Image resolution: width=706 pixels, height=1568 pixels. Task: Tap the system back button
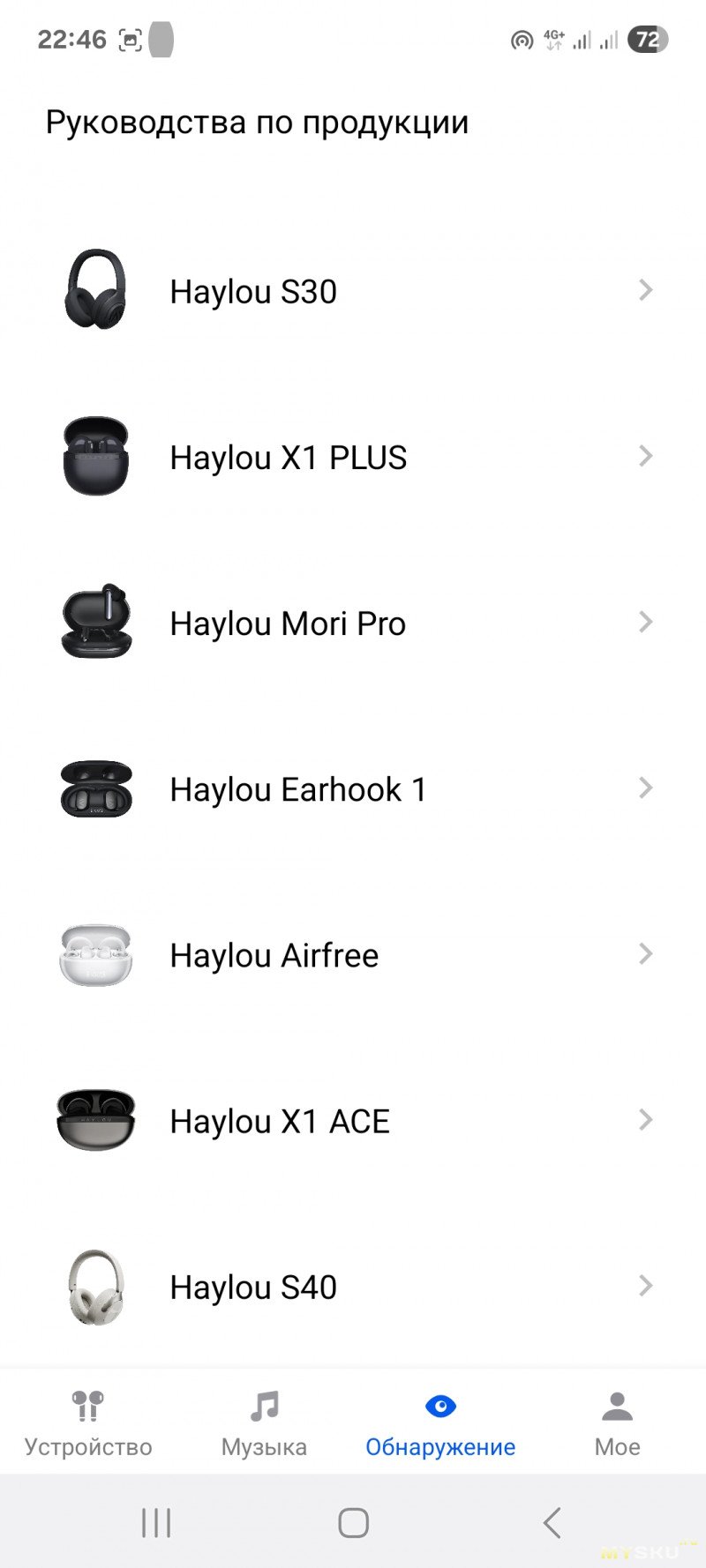pyautogui.click(x=552, y=1523)
